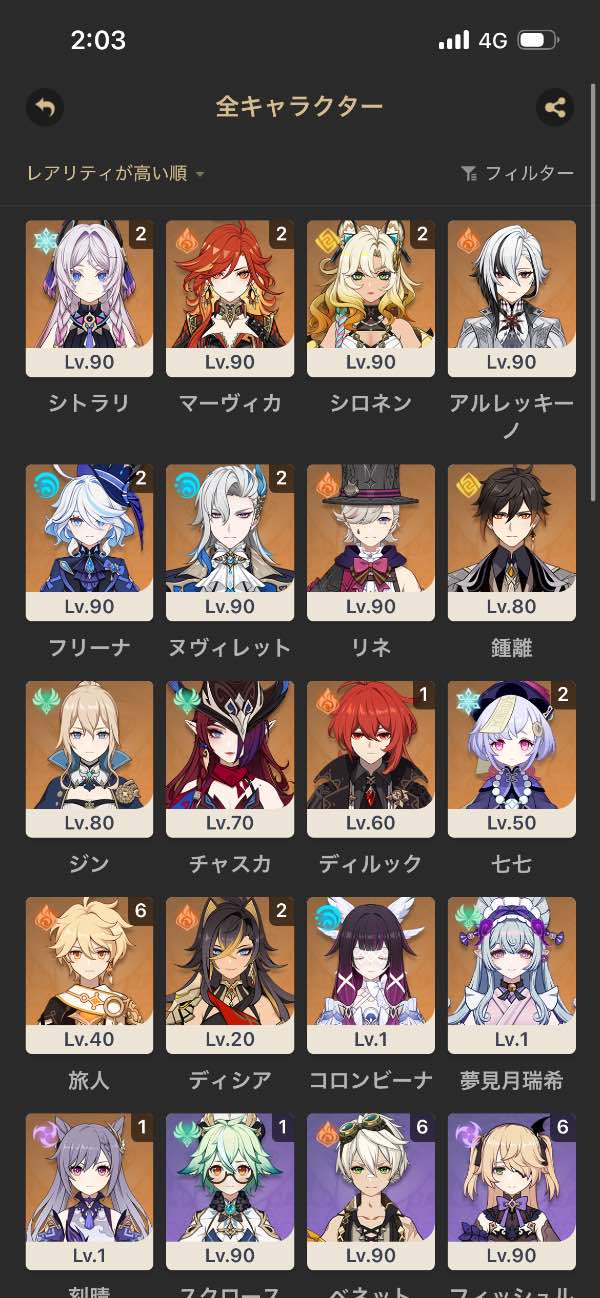
Task: Open the コロンビーナ character card
Action: [371, 974]
